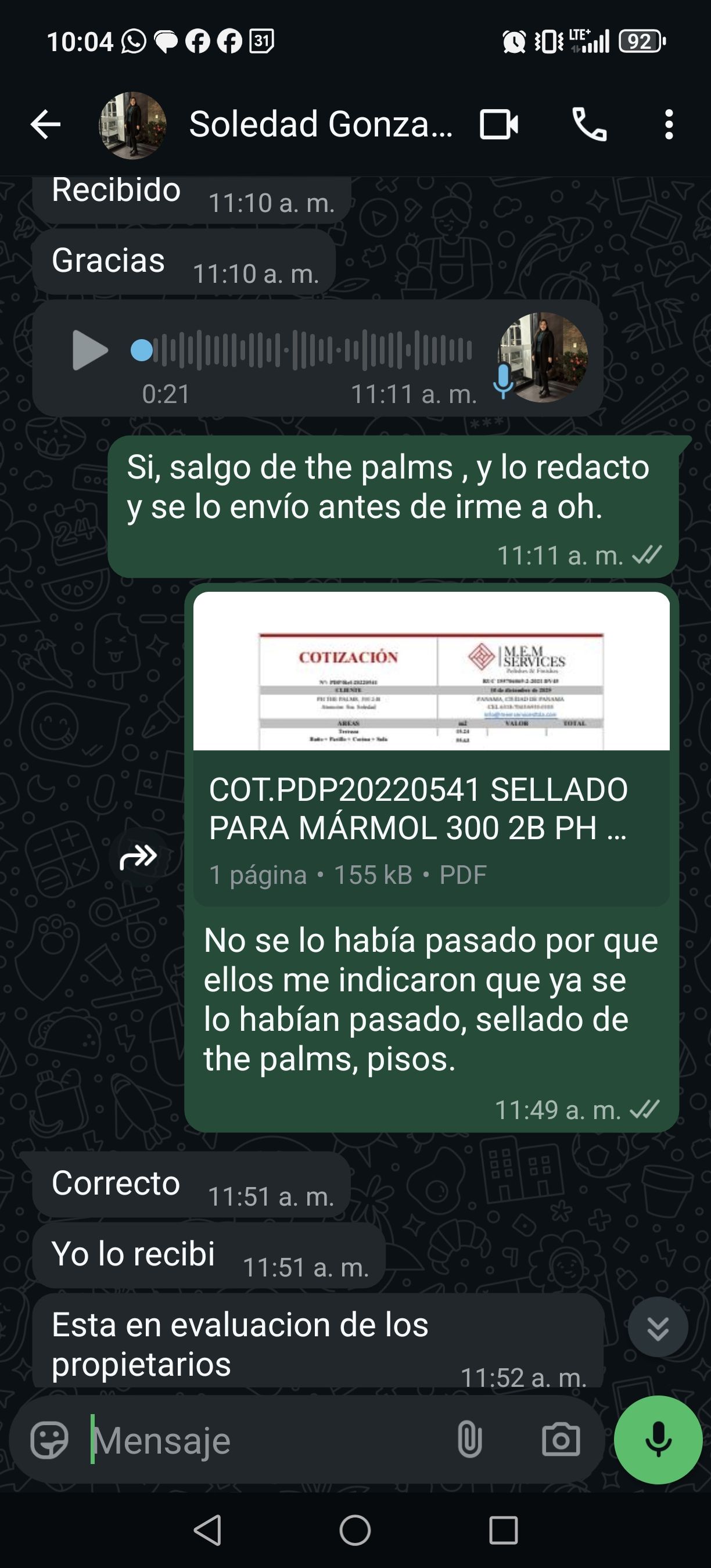Tap the system home button
Image resolution: width=711 pixels, height=1568 pixels.
355,1530
